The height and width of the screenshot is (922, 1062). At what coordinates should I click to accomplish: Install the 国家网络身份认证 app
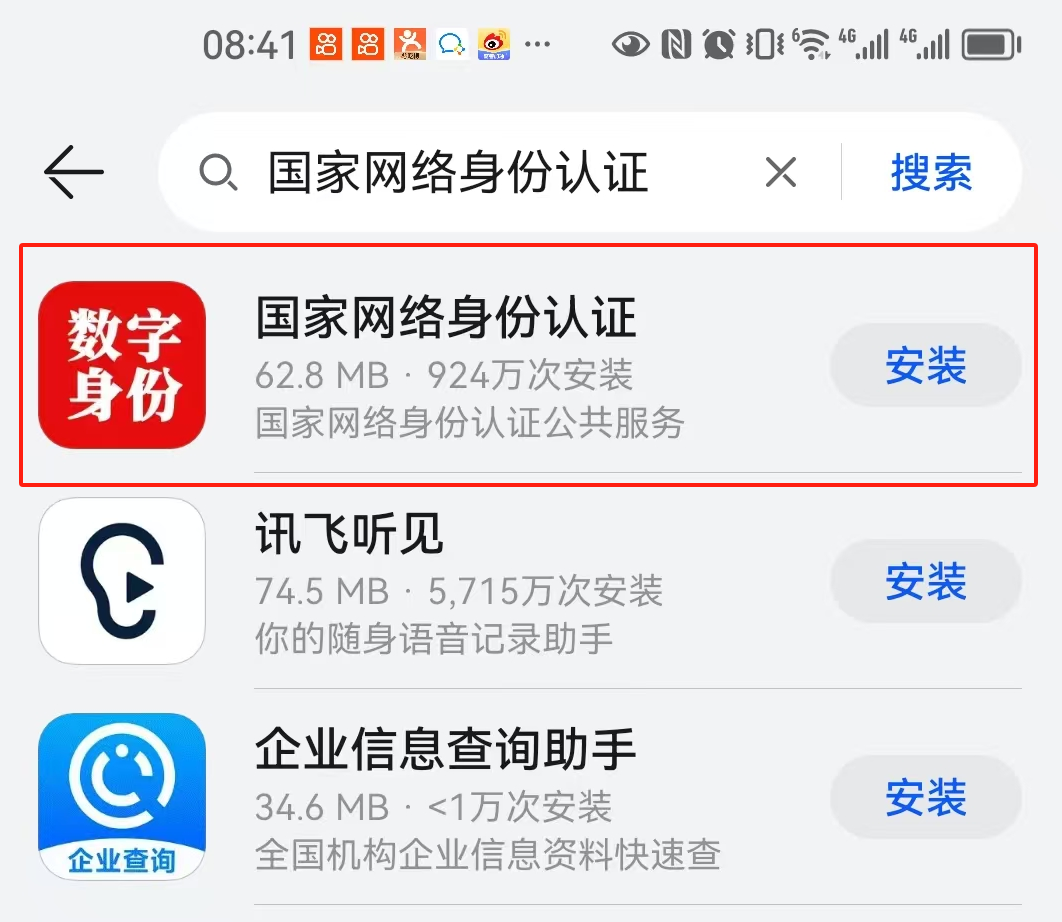click(925, 365)
